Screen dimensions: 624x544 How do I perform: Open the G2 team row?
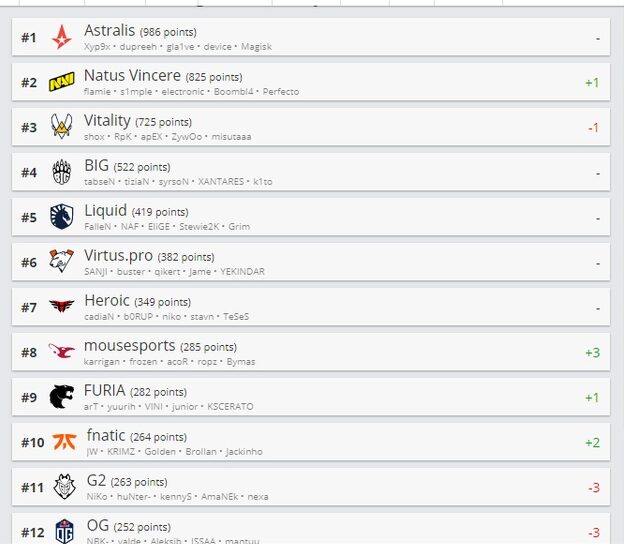pyautogui.click(x=312, y=487)
